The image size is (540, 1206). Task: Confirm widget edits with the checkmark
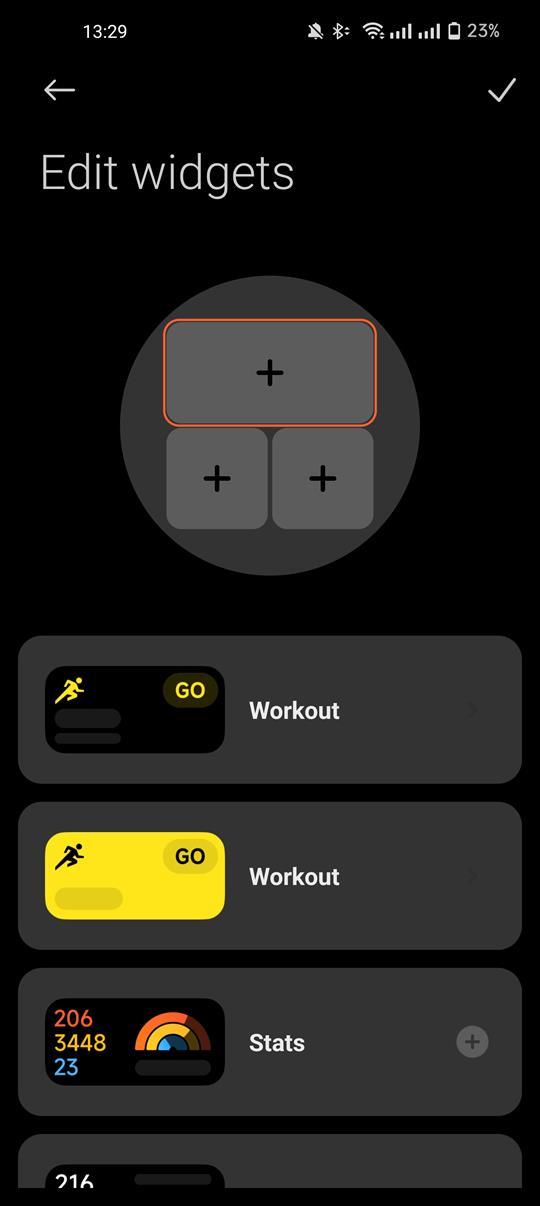(x=501, y=90)
